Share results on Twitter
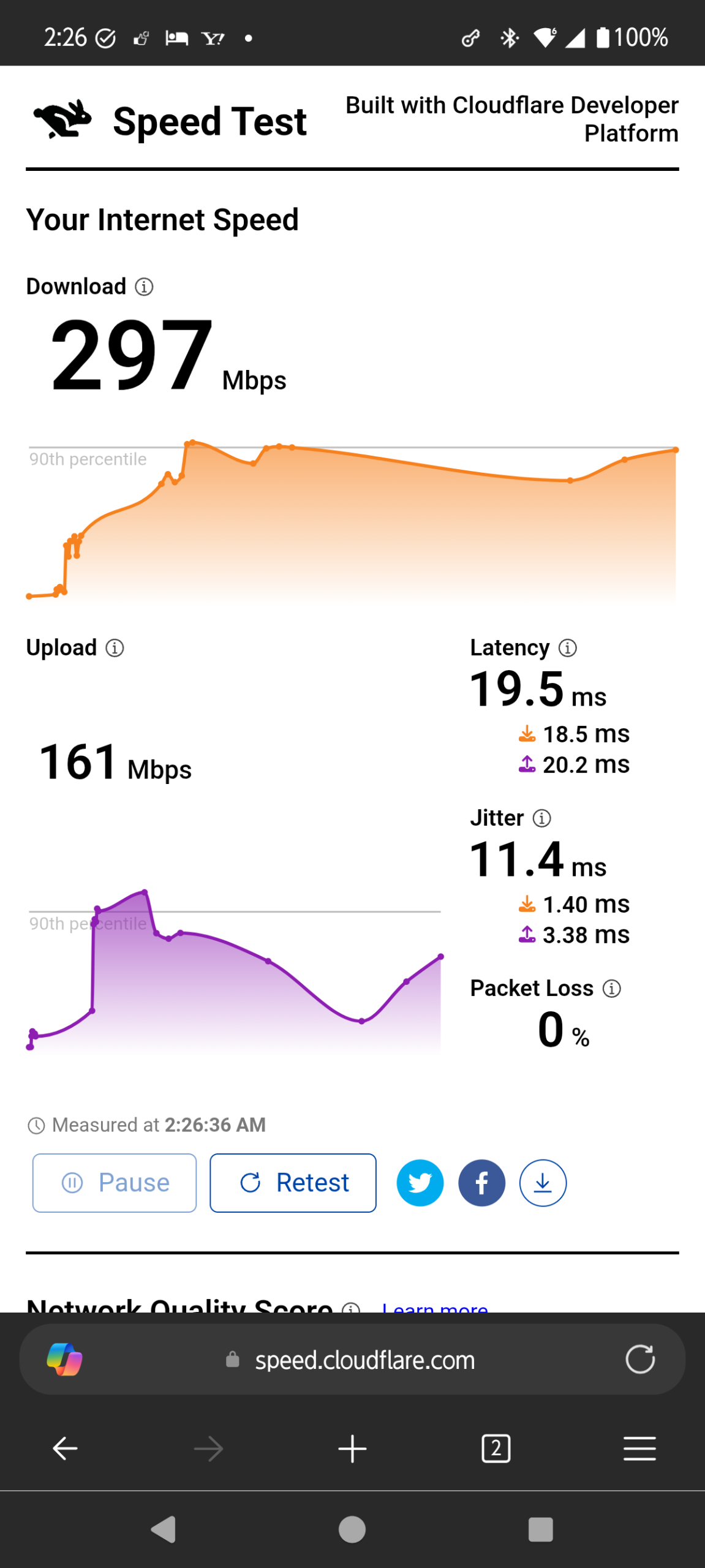The image size is (705, 1568). pyautogui.click(x=420, y=1183)
